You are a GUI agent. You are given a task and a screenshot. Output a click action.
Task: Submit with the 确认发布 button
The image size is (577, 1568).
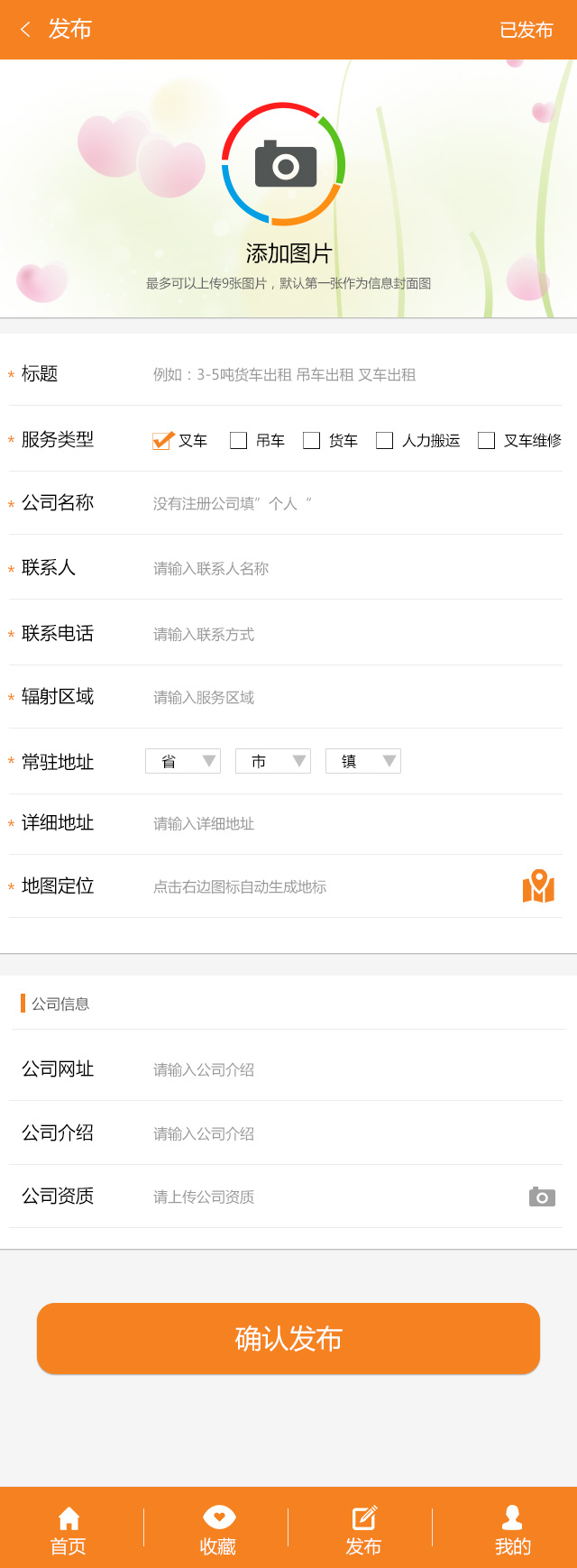click(288, 1338)
